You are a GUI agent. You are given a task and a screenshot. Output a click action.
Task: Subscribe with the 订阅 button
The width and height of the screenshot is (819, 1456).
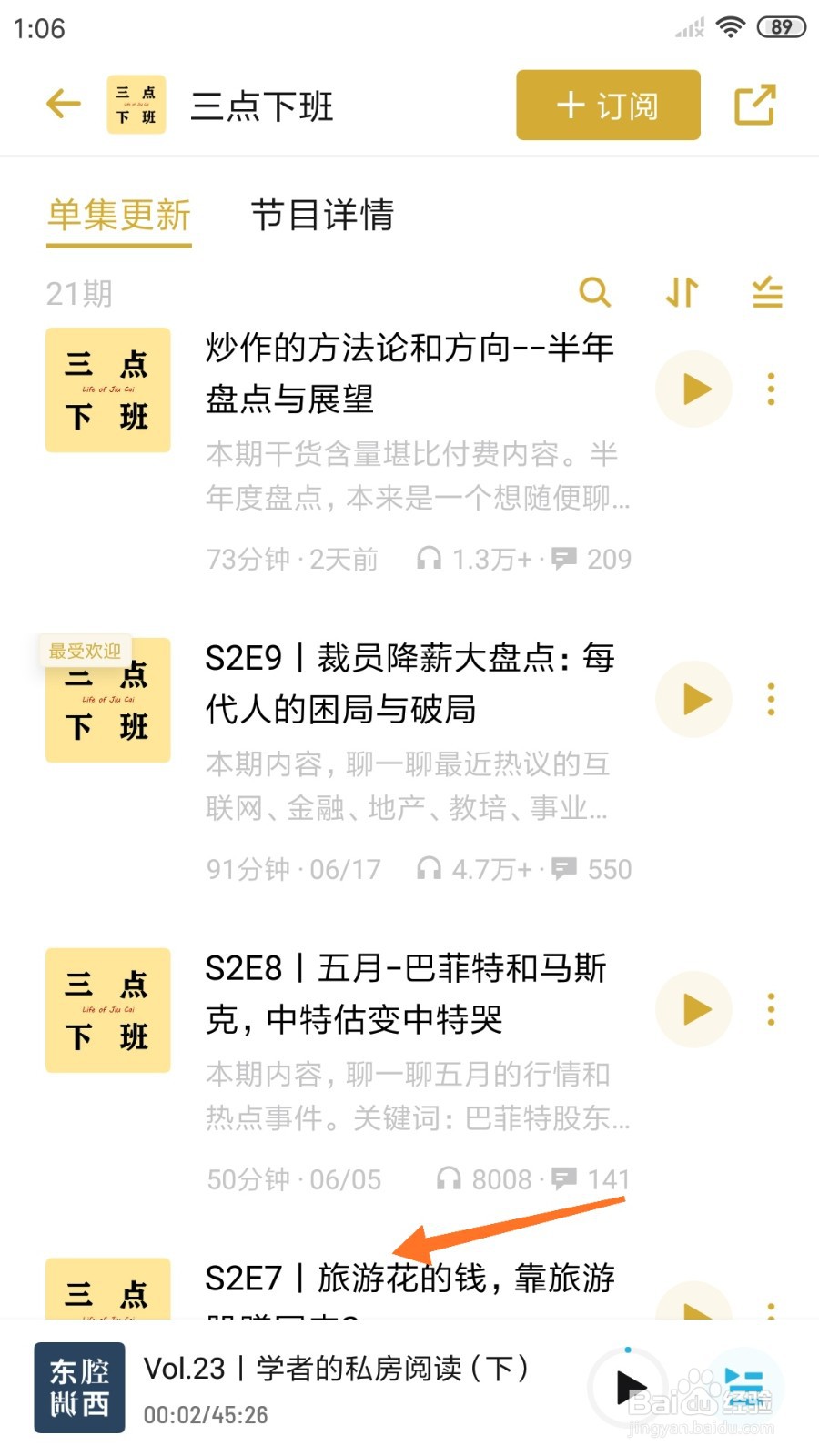tap(608, 106)
